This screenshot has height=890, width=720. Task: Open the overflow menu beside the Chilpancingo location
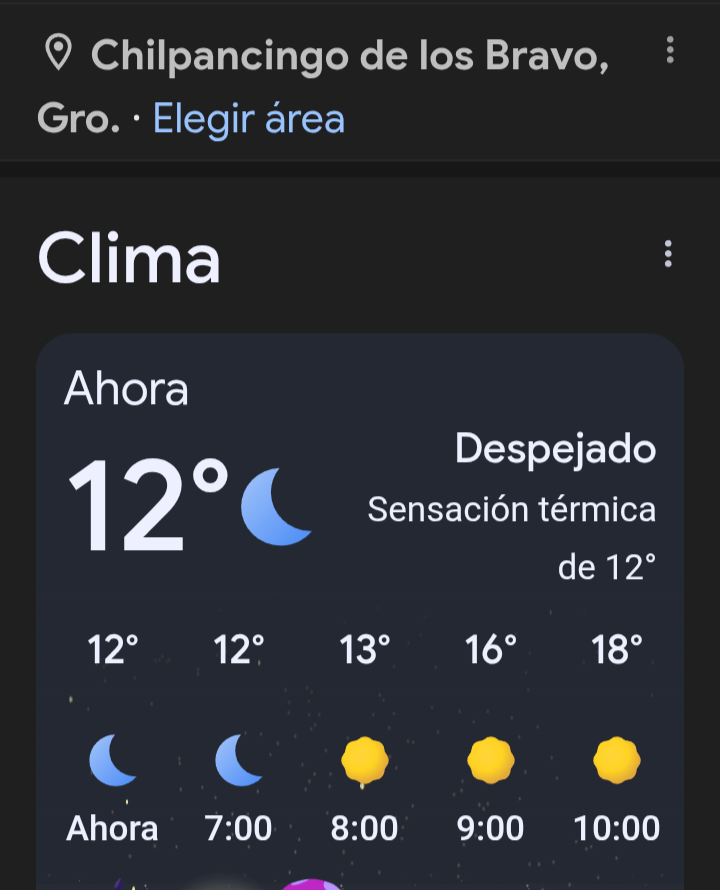(669, 50)
